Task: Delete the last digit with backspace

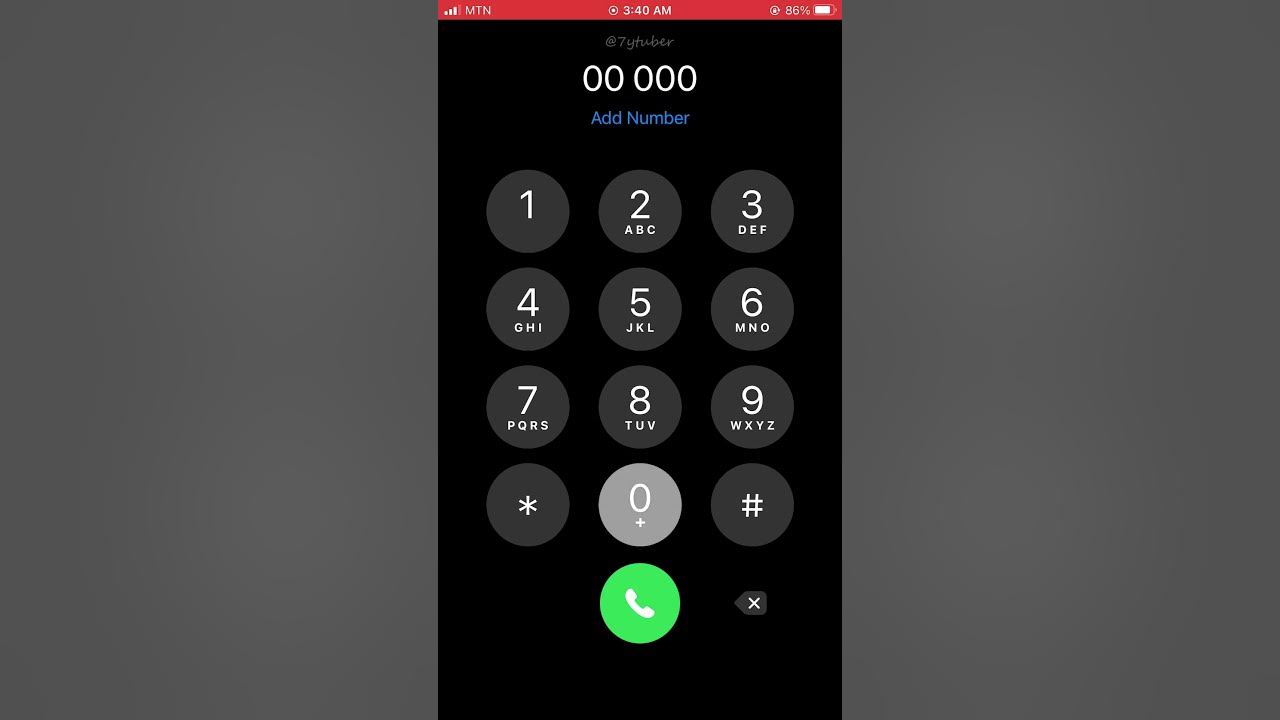Action: point(752,603)
